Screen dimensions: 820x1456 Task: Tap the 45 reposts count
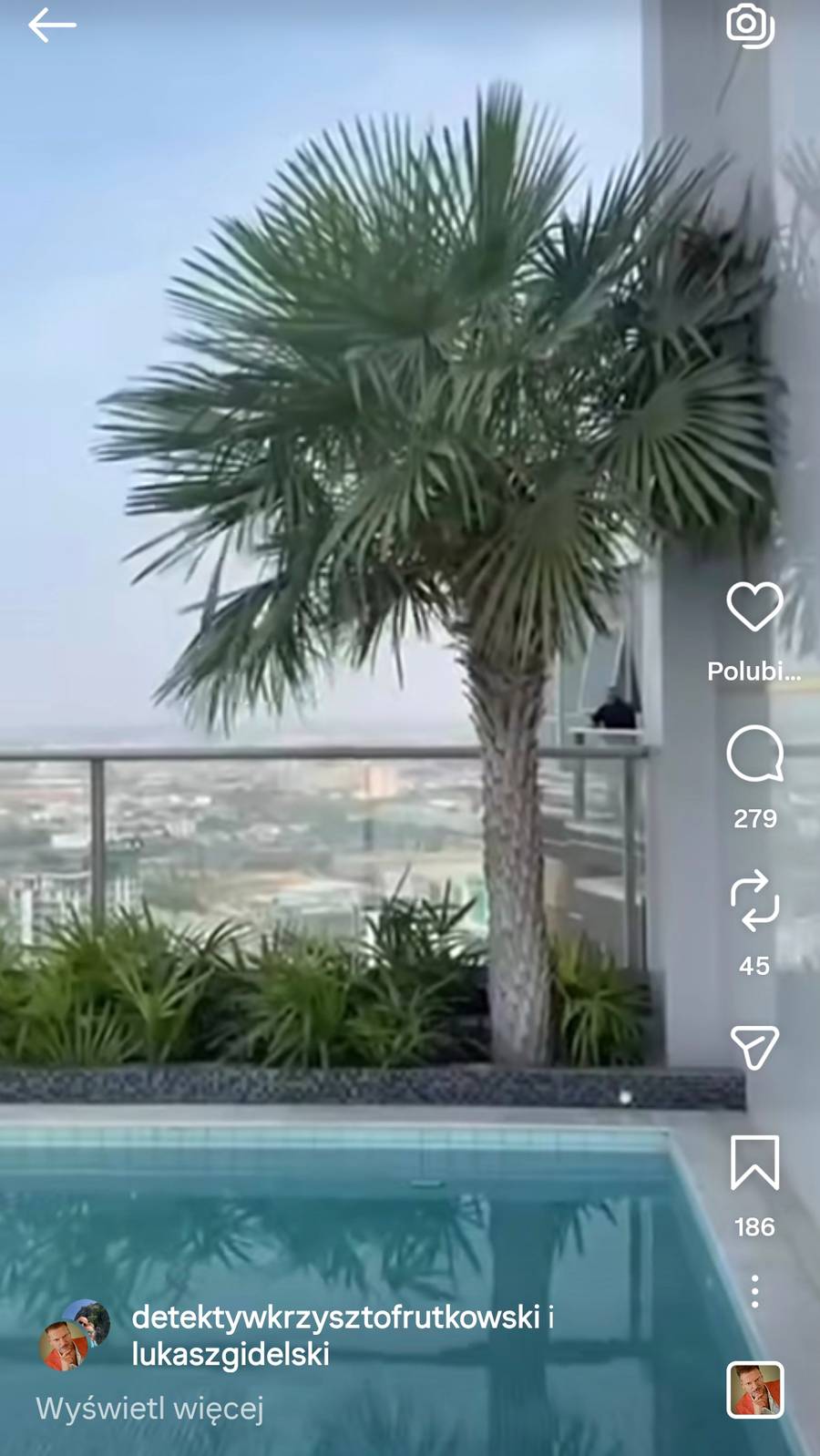pos(753,967)
